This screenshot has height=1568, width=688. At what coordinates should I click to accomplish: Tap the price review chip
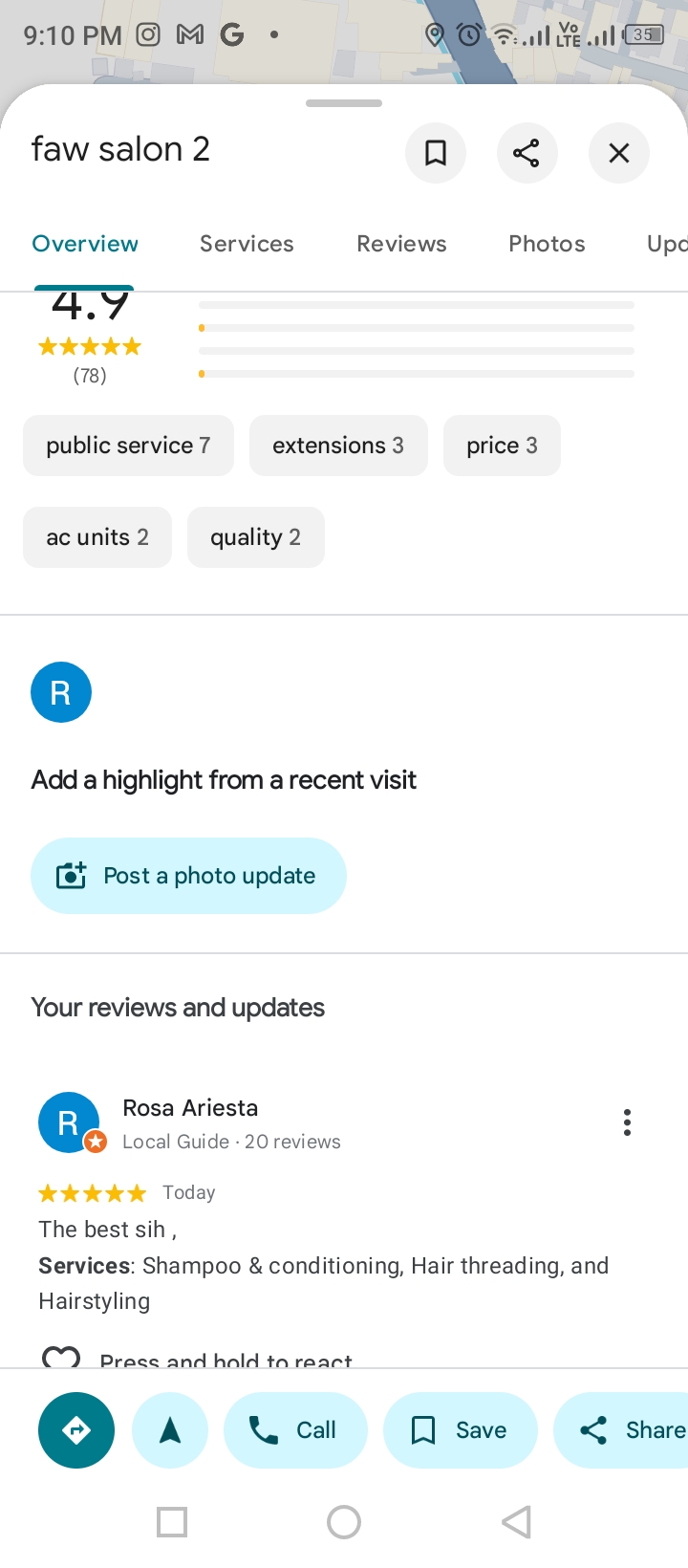tap(502, 446)
